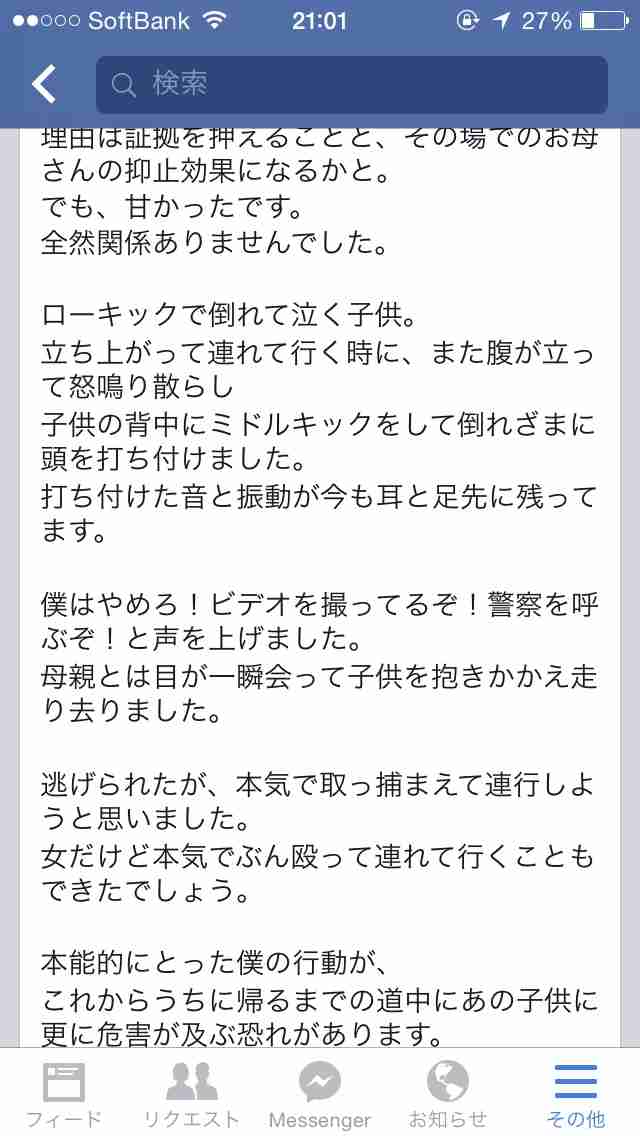Tap the 検索 search field
The image size is (640, 1136).
click(x=351, y=85)
